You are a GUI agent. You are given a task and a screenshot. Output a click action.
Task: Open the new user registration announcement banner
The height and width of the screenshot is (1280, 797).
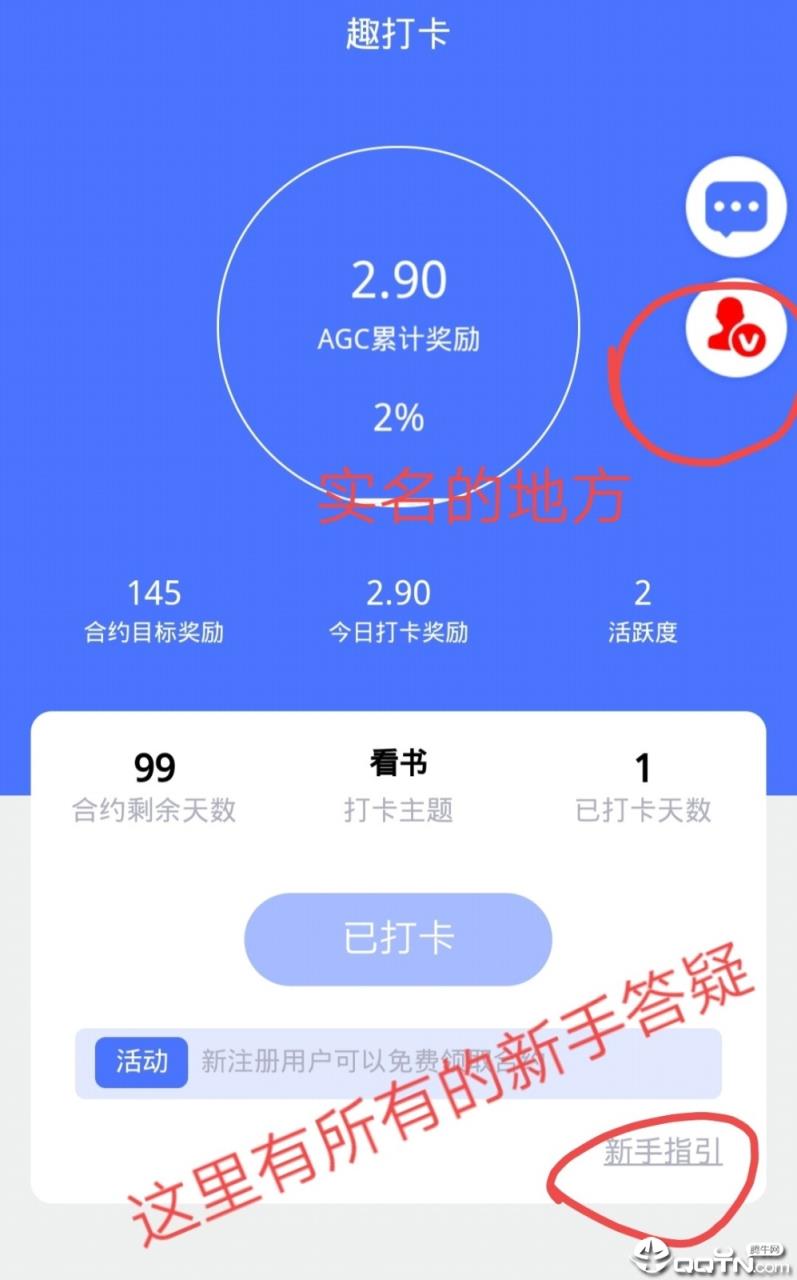[x=398, y=1063]
